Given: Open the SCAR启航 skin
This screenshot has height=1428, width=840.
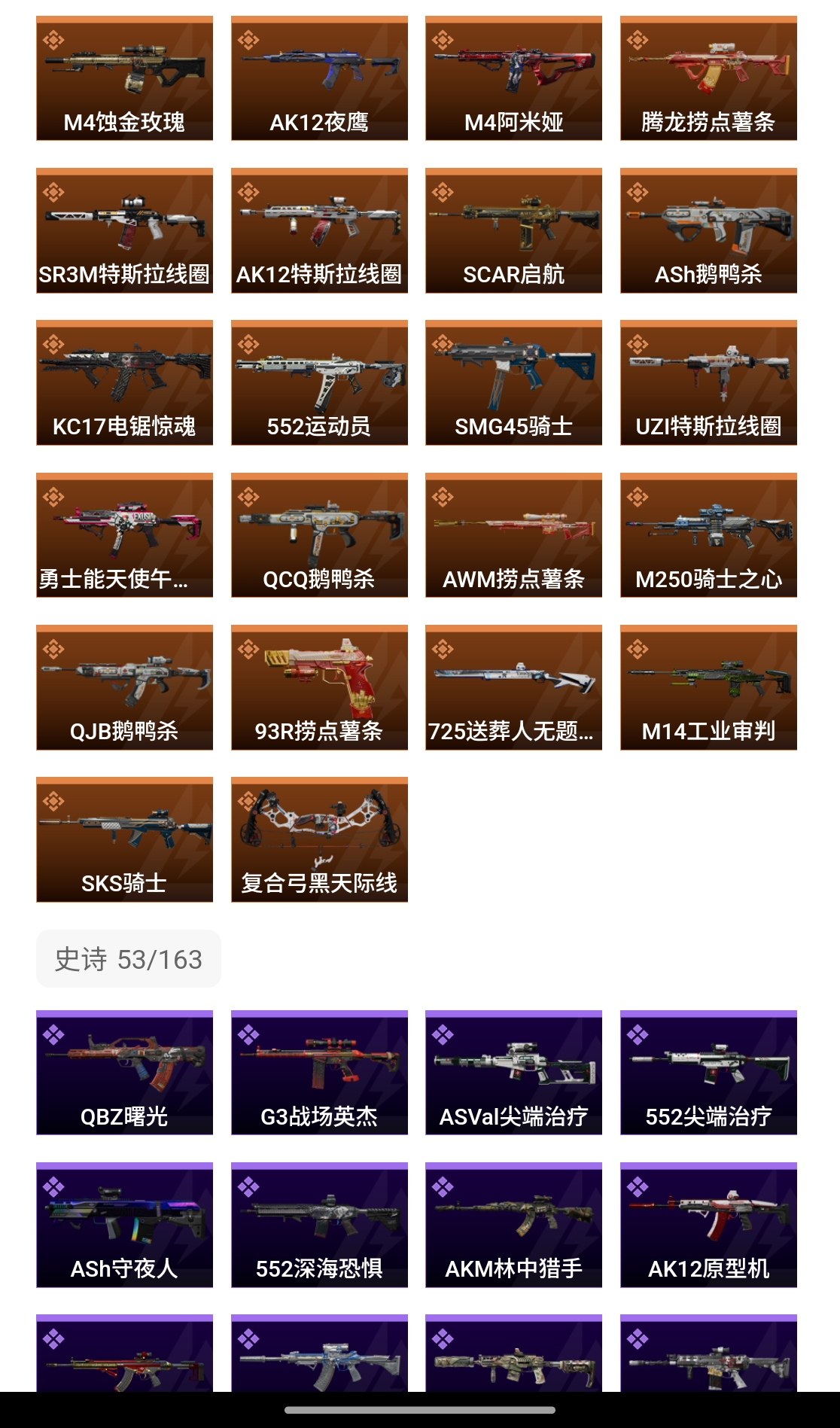Looking at the screenshot, I should (513, 230).
